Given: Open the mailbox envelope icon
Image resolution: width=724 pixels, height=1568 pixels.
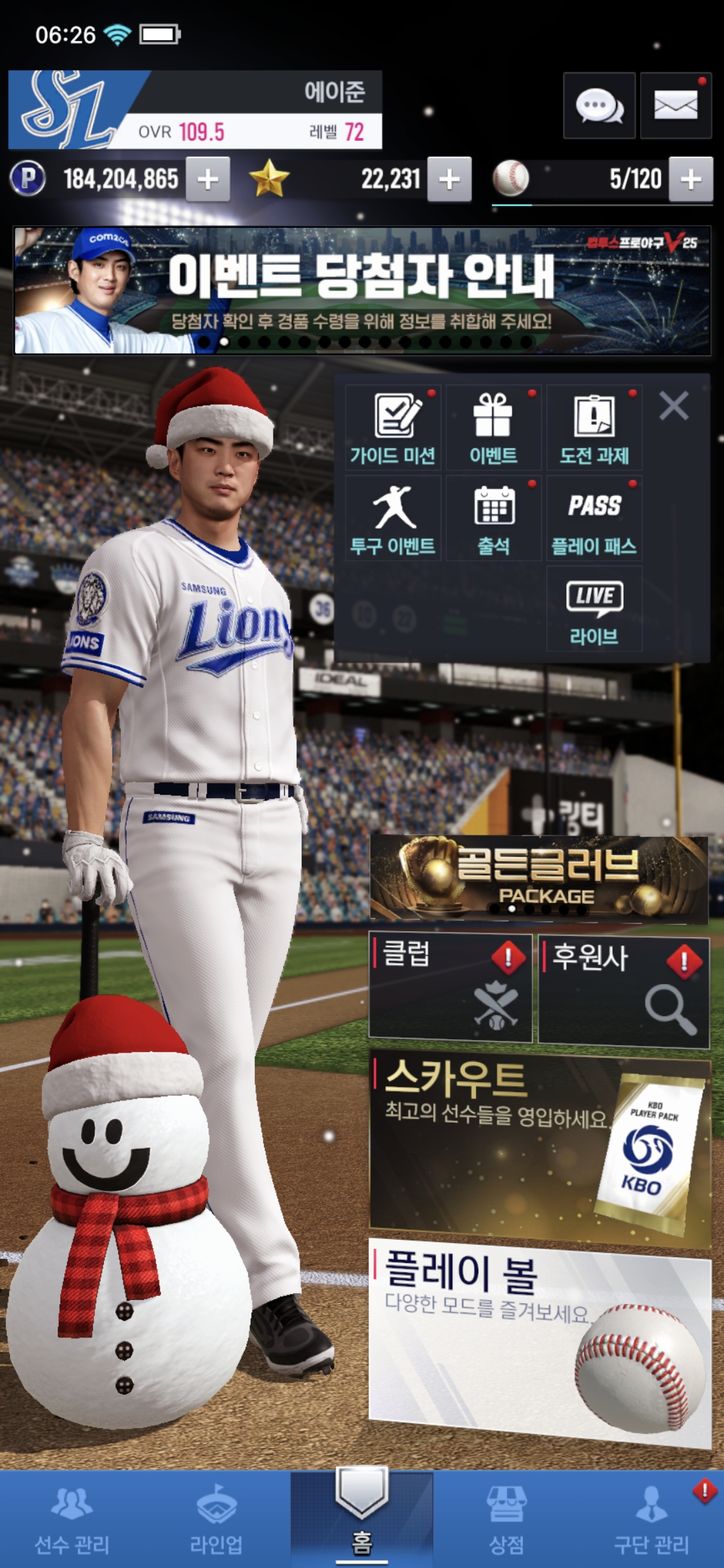Looking at the screenshot, I should coord(675,106).
